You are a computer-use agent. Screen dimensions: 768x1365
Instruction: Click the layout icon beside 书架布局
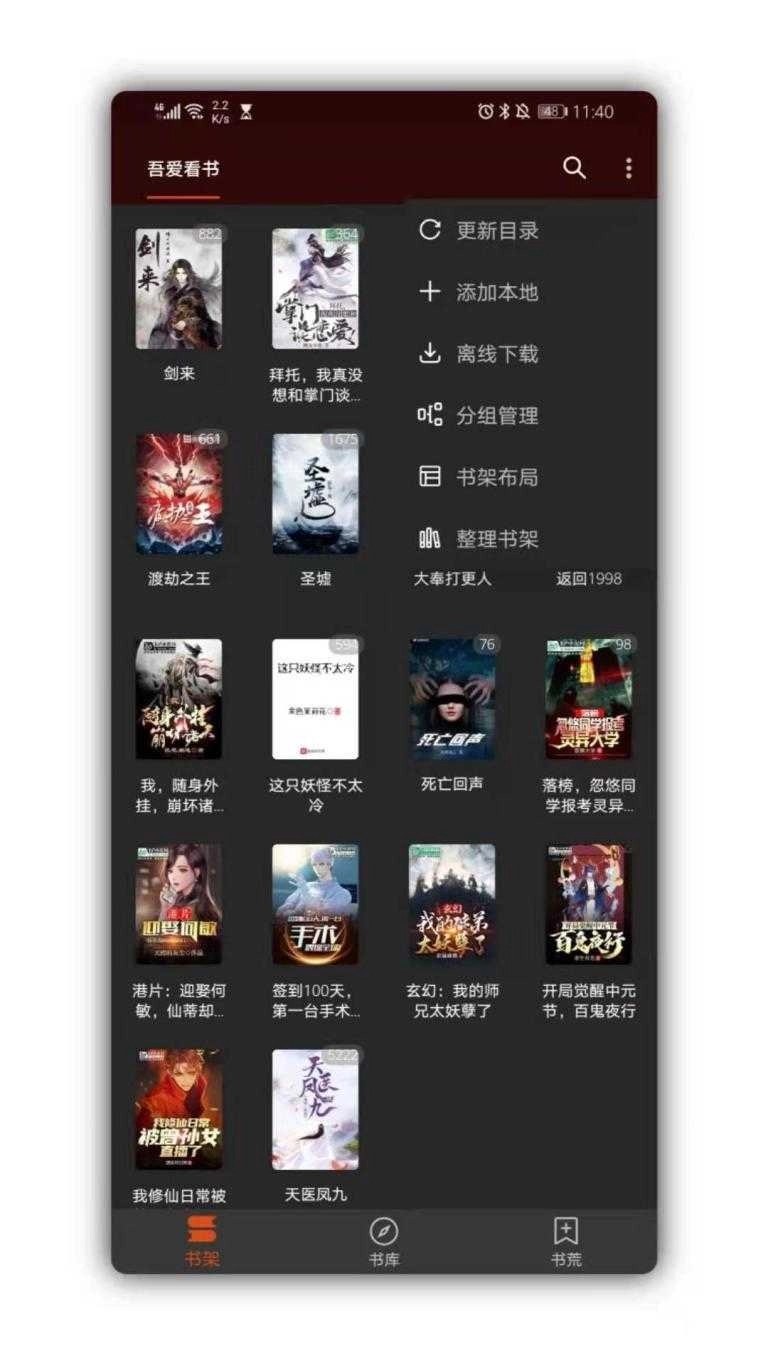429,477
